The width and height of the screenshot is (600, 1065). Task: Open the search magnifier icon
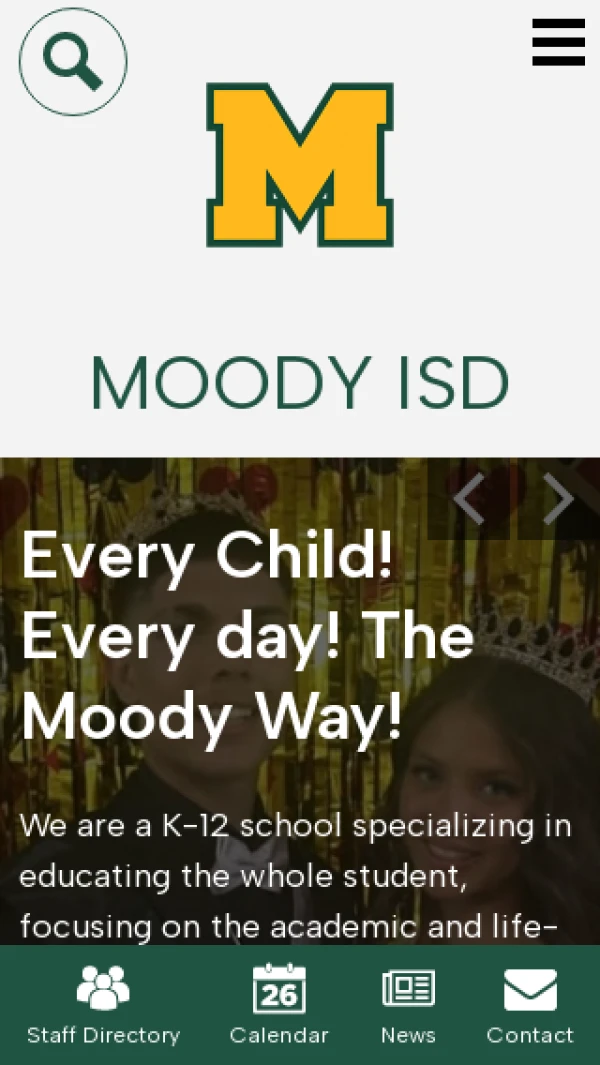[x=73, y=62]
